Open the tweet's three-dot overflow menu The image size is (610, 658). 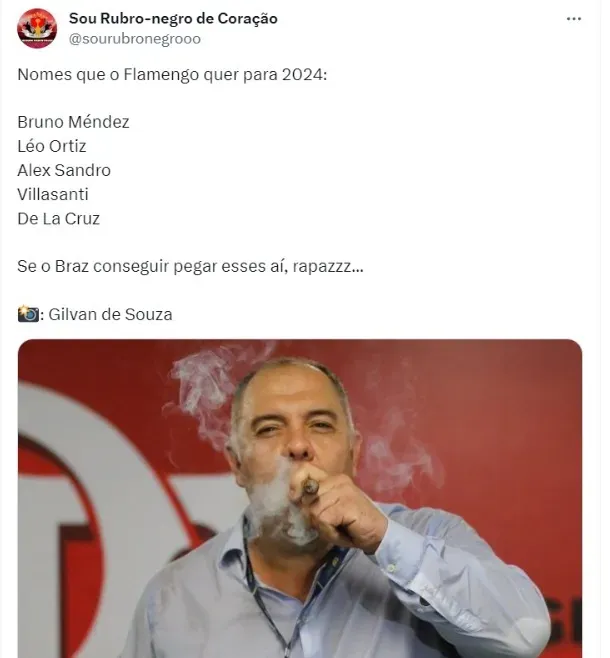click(573, 19)
